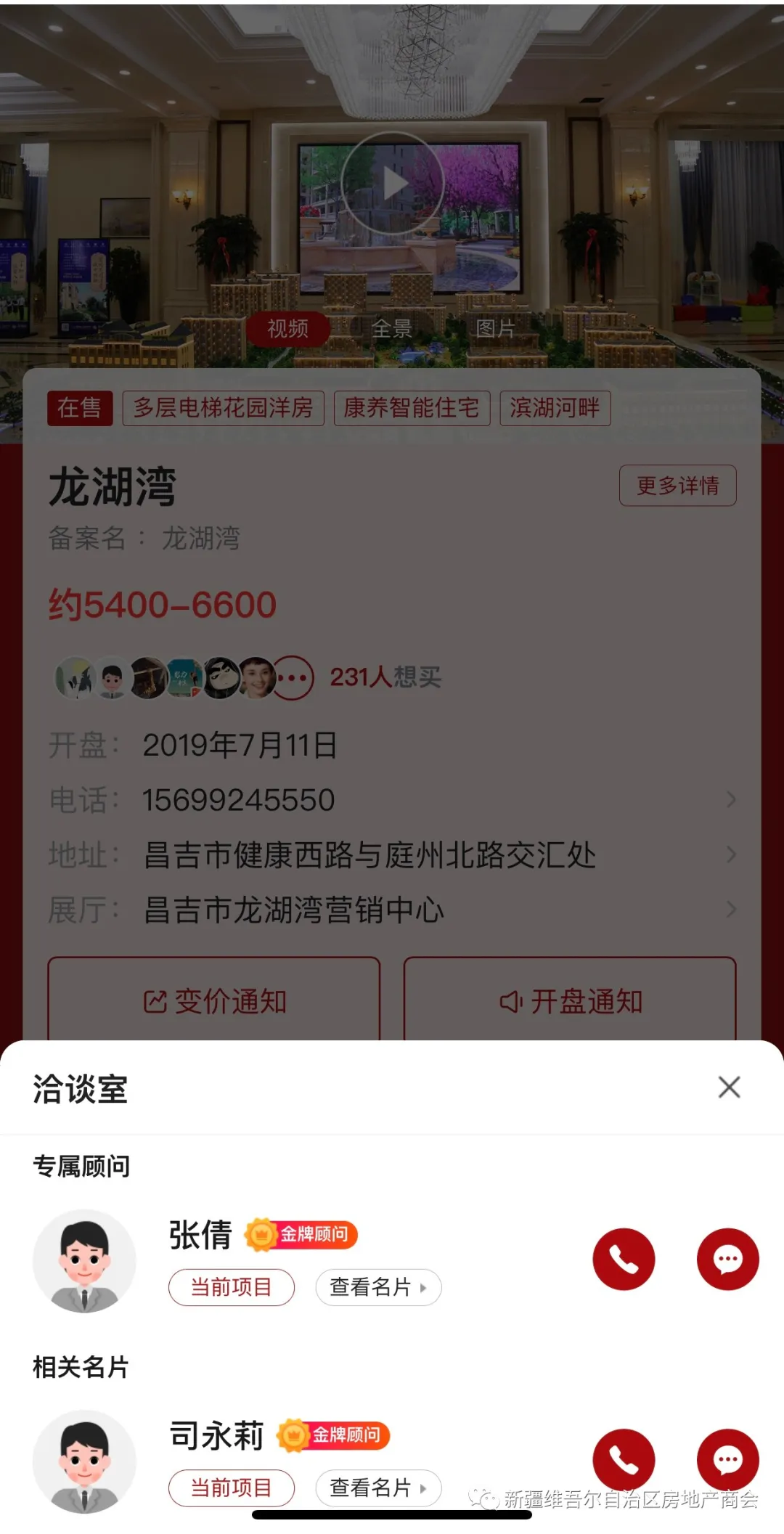Switch to the 图片 tab
Viewport: 784px width, 1534px height.
click(495, 329)
